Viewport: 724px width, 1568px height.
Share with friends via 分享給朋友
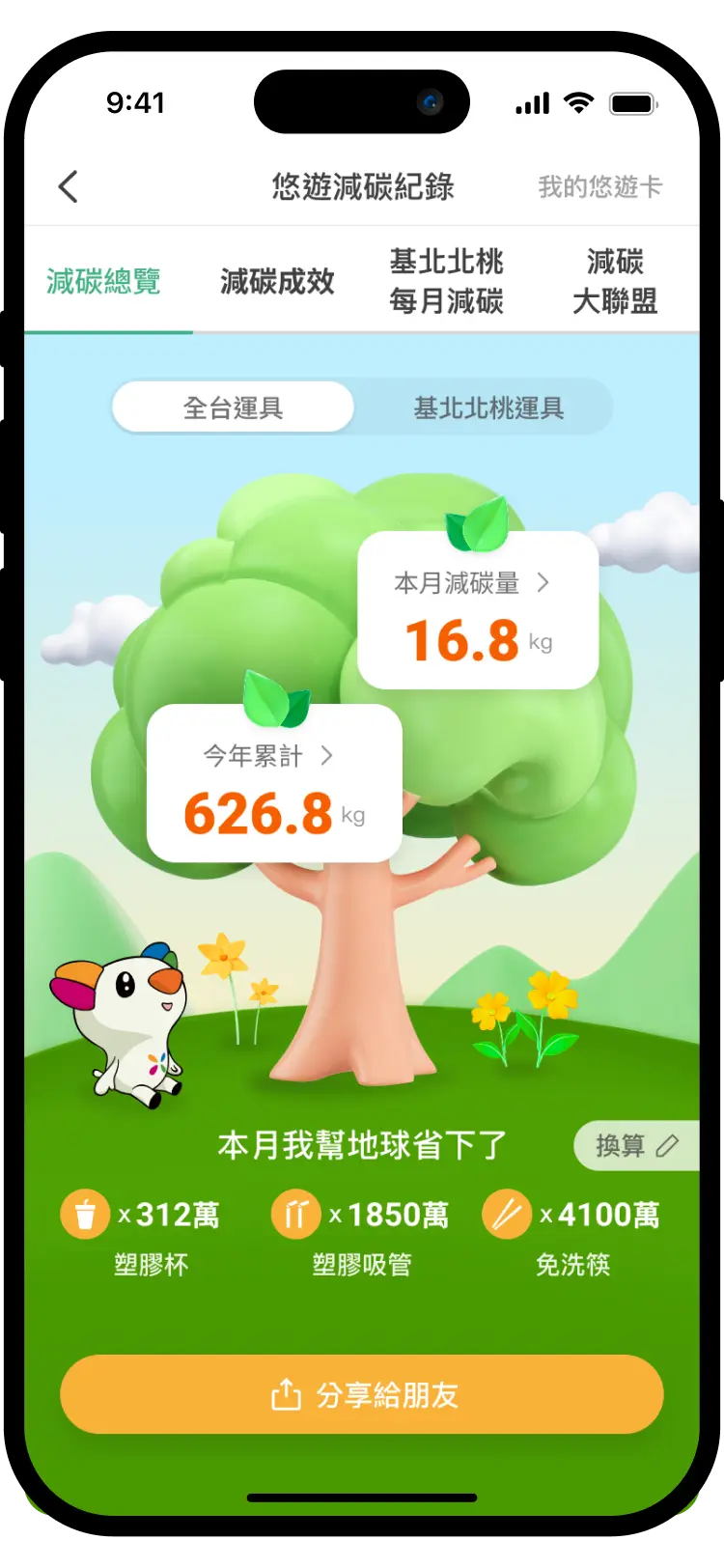362,1394
